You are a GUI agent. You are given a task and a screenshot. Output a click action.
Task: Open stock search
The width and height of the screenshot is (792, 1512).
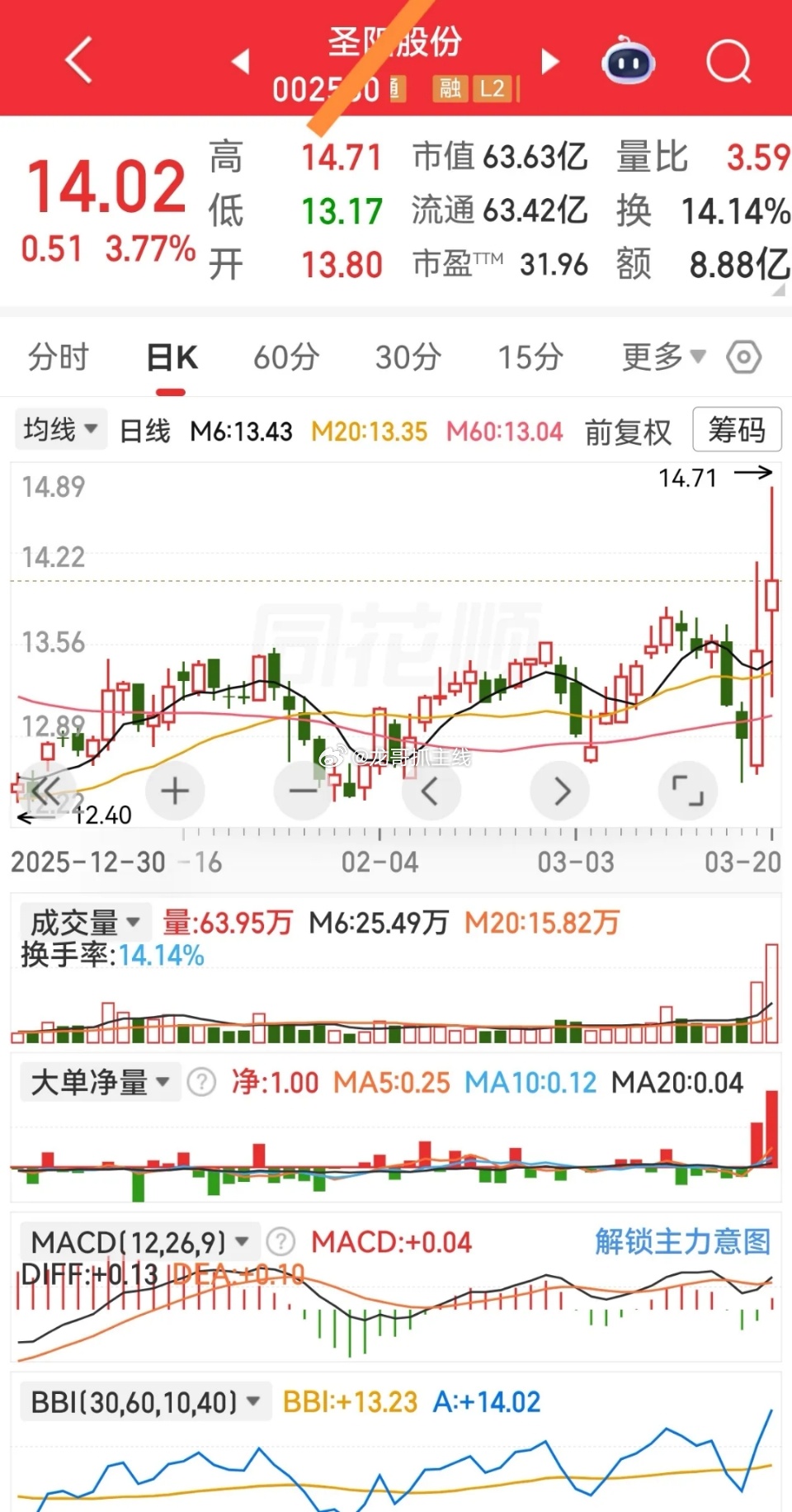point(728,61)
